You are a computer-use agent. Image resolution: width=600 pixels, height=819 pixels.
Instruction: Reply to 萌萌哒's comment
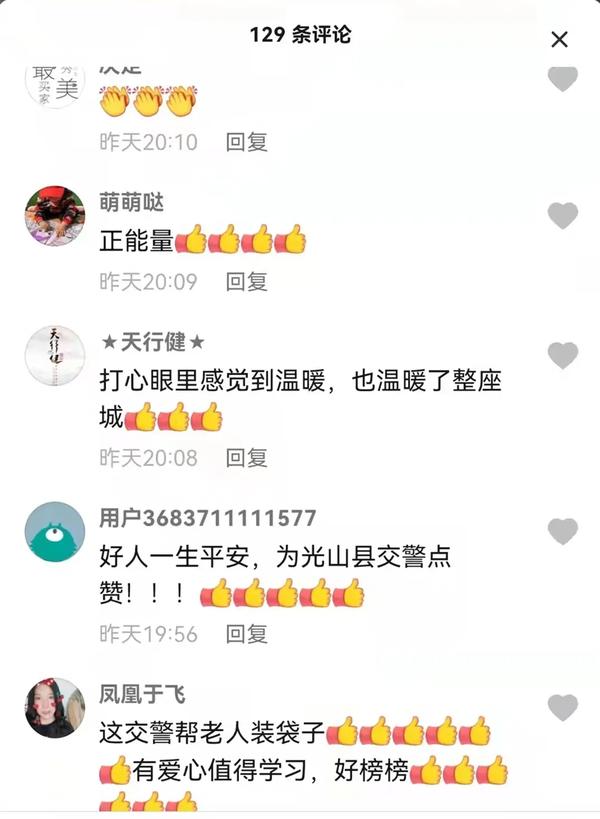pos(246,282)
